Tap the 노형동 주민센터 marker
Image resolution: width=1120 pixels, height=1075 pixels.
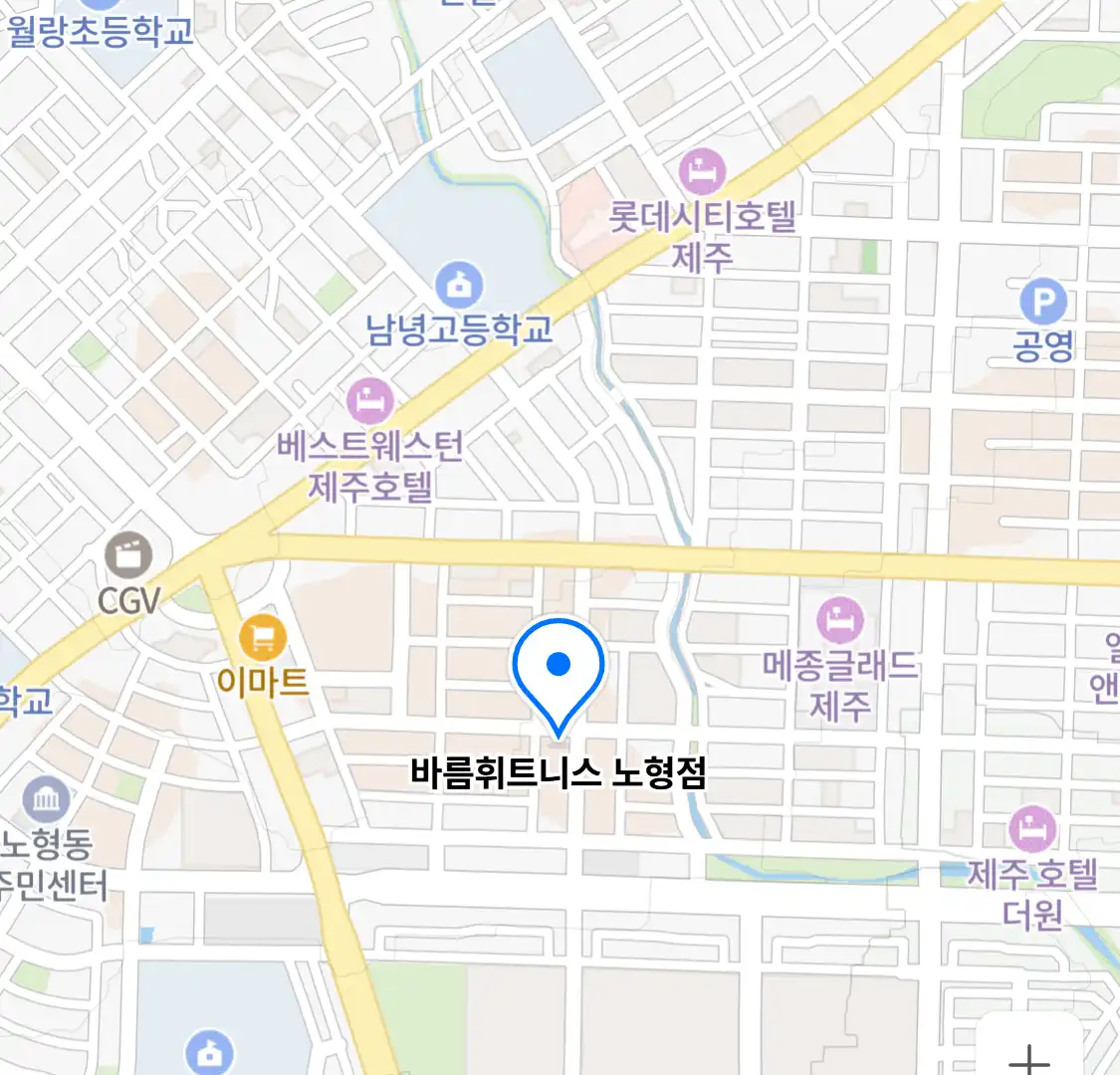coord(47,799)
